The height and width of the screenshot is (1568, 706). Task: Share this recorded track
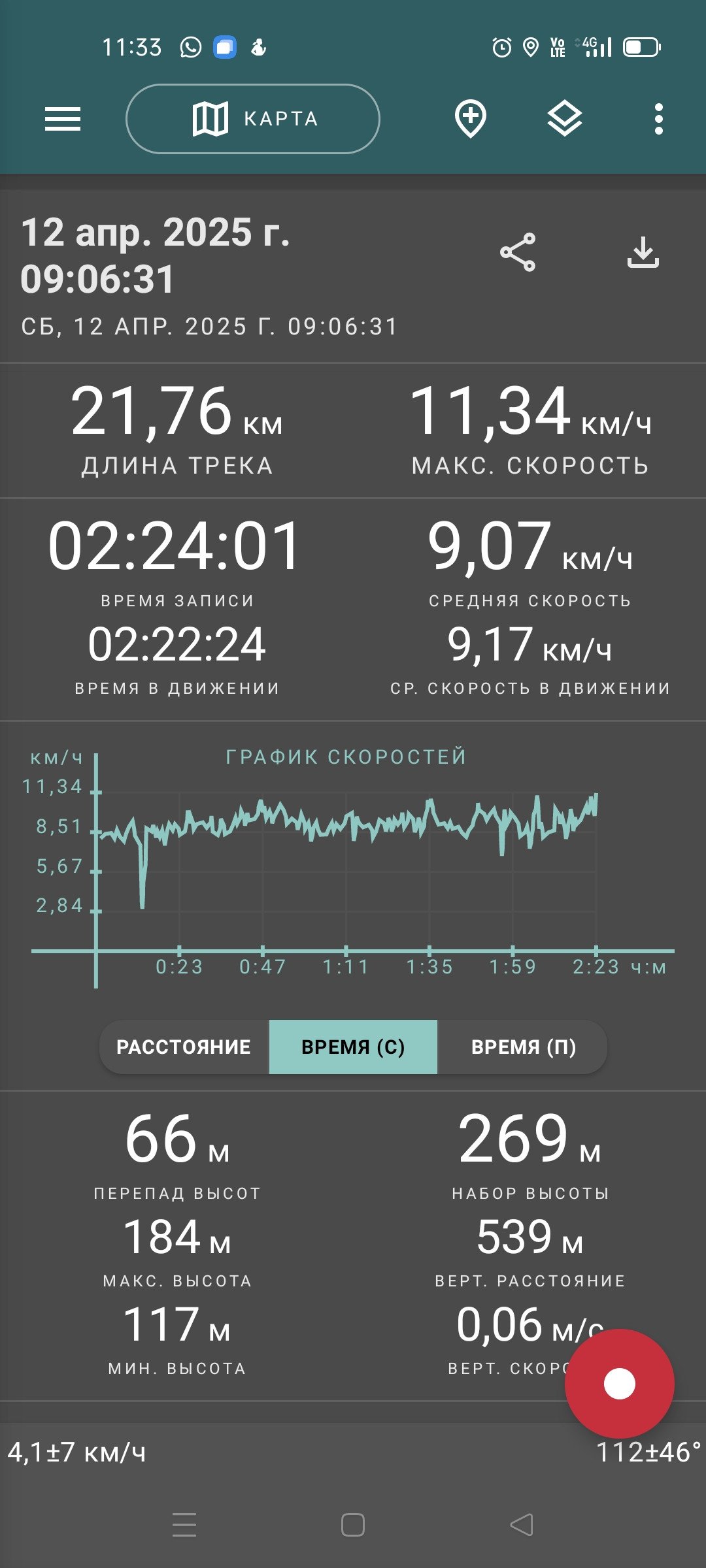pos(518,252)
